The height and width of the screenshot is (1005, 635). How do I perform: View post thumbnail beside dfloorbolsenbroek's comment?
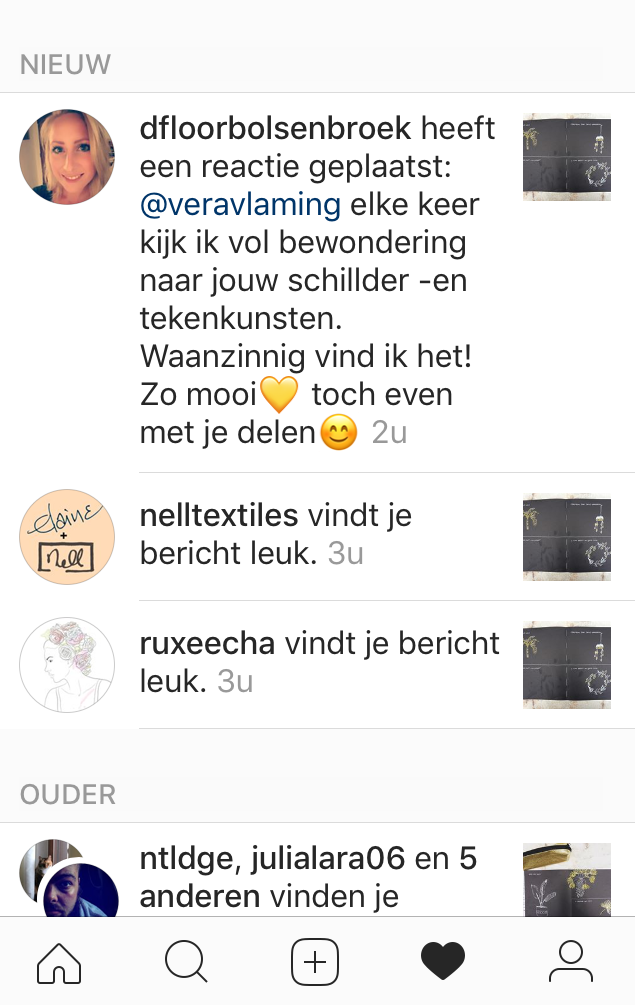pos(566,157)
